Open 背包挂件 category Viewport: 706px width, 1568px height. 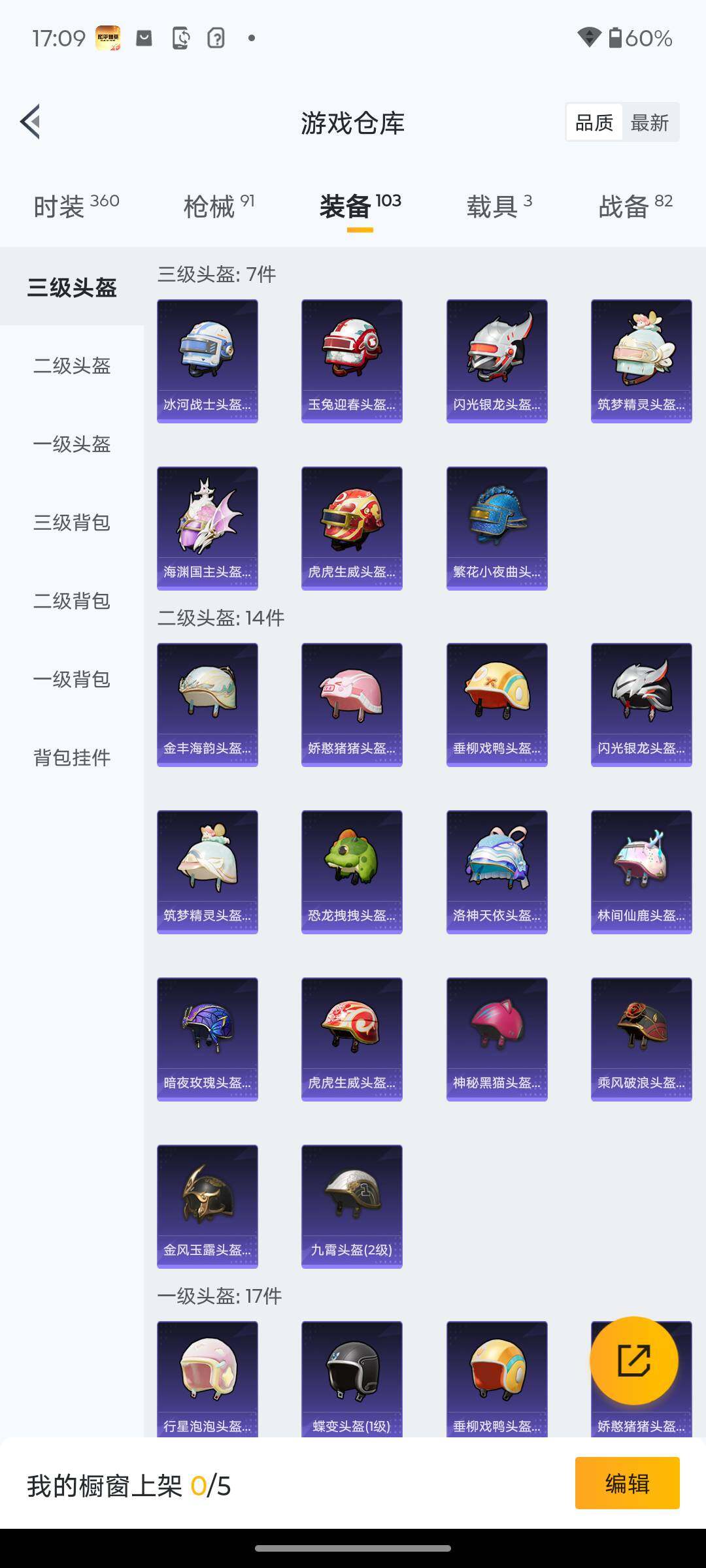pyautogui.click(x=72, y=757)
